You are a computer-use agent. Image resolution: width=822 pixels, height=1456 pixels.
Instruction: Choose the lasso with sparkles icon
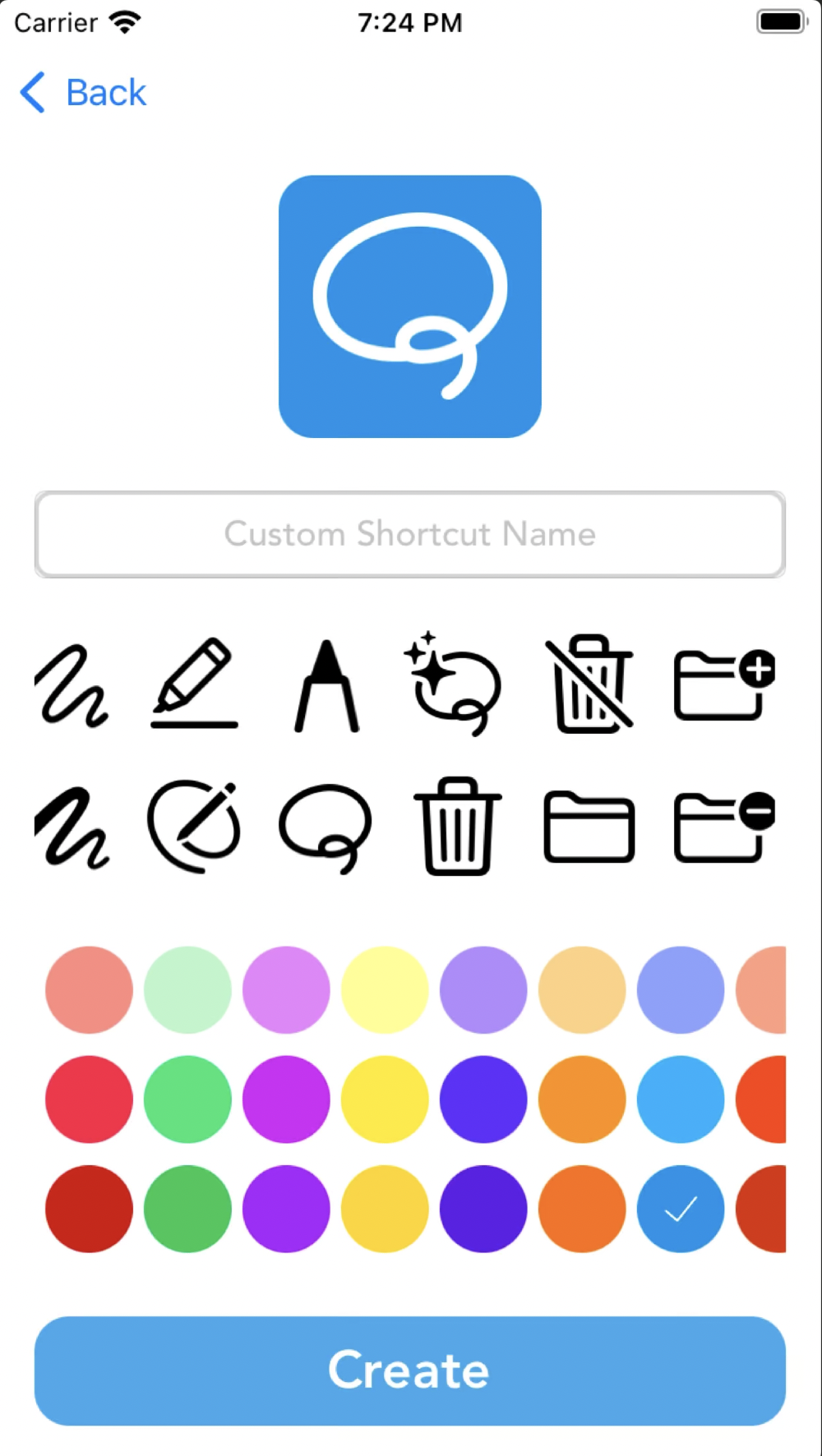pyautogui.click(x=453, y=684)
